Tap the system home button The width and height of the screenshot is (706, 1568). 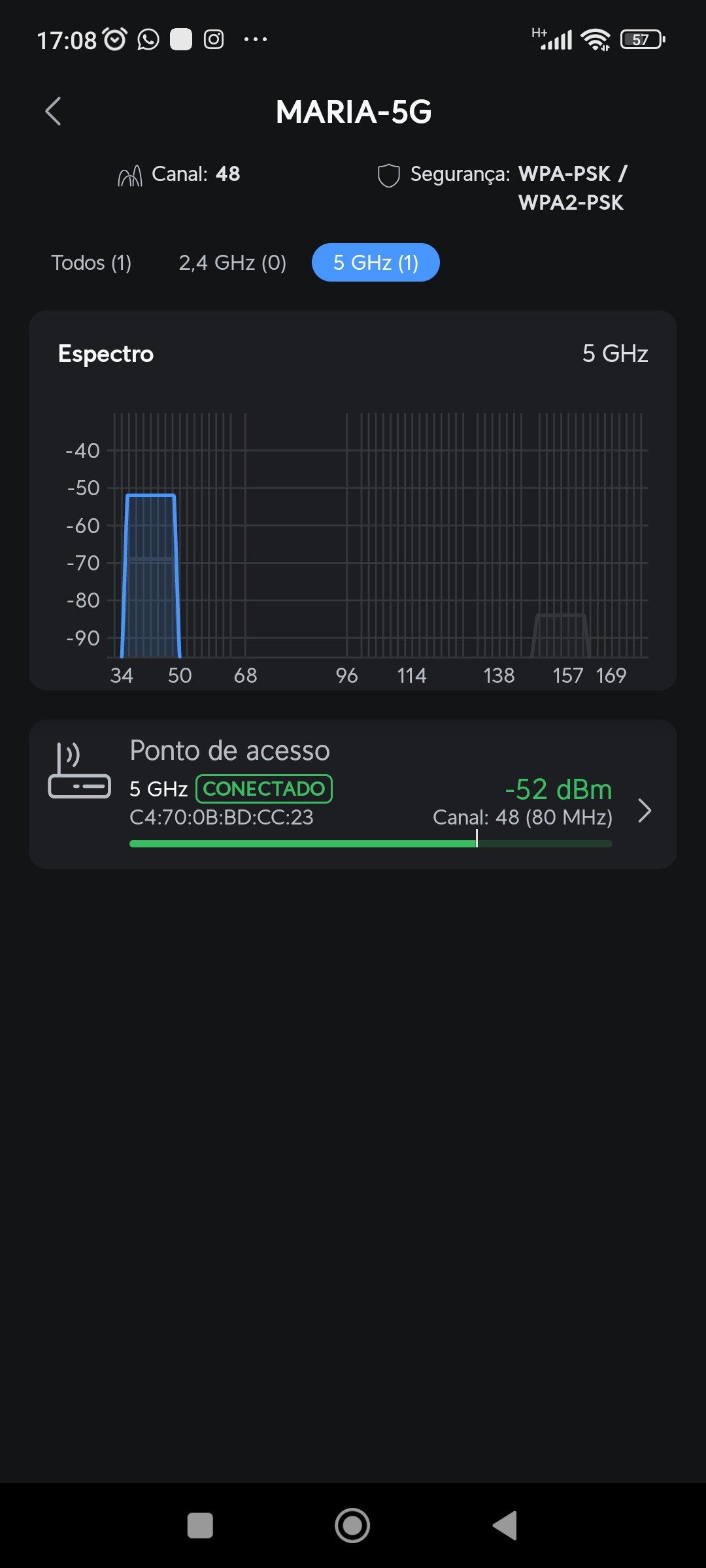coord(352,1526)
